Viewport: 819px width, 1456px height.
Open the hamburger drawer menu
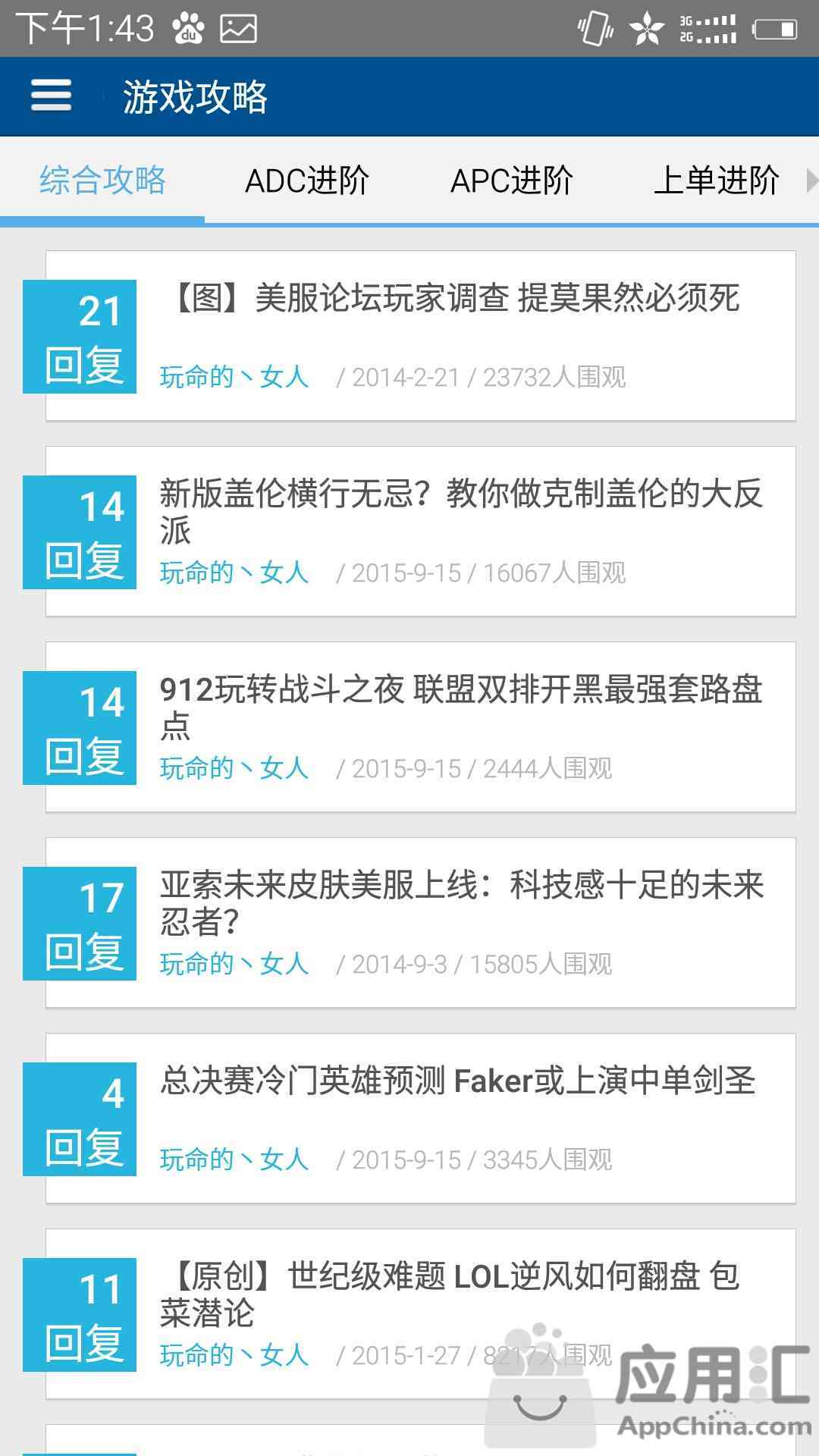[x=52, y=96]
